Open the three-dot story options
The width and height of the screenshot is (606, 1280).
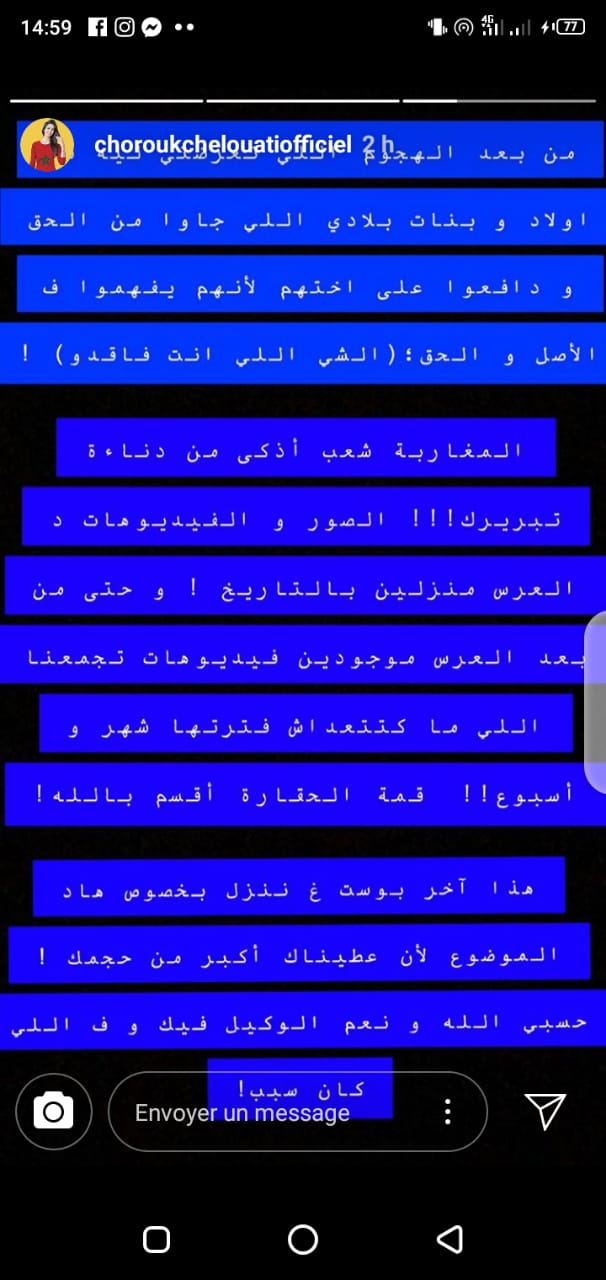[448, 1111]
